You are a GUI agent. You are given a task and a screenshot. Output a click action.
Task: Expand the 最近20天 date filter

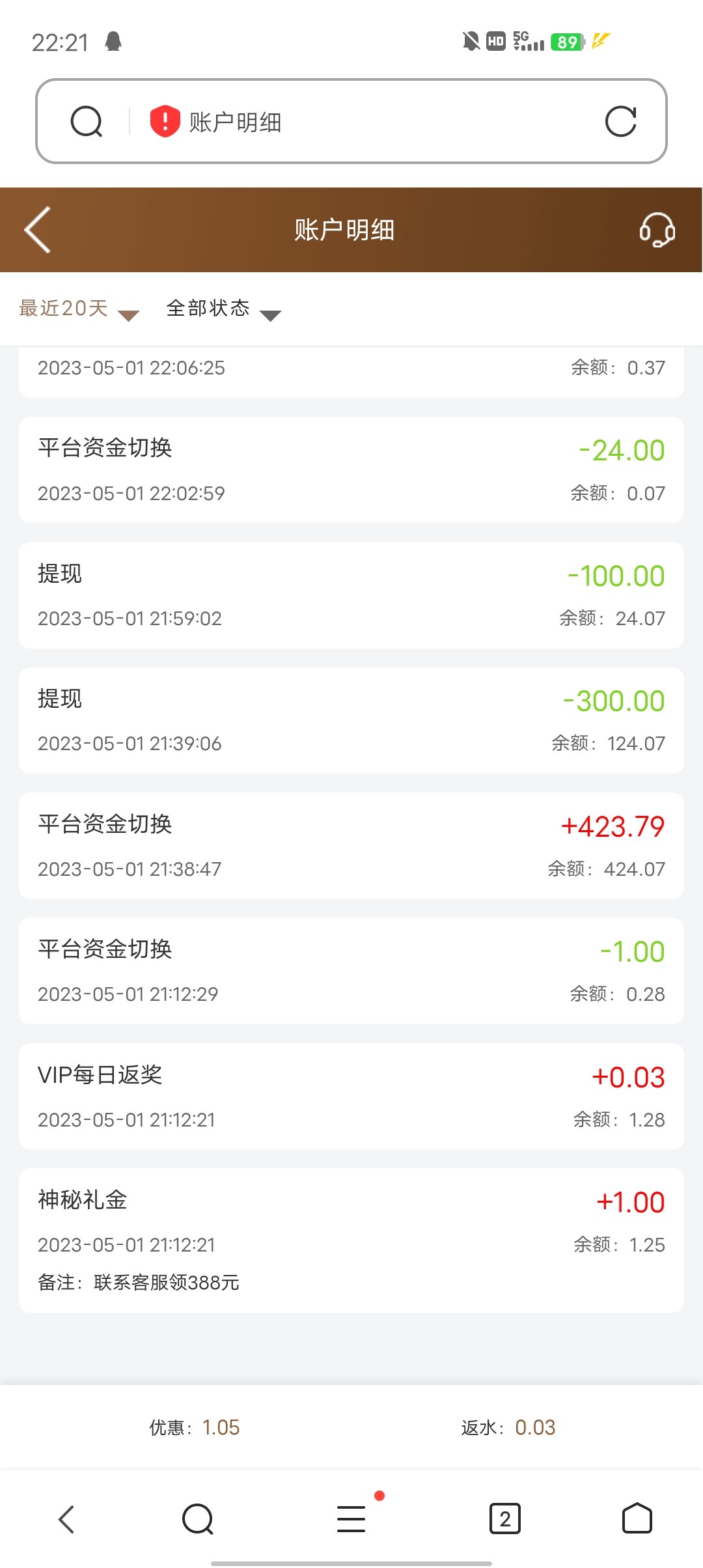(79, 309)
